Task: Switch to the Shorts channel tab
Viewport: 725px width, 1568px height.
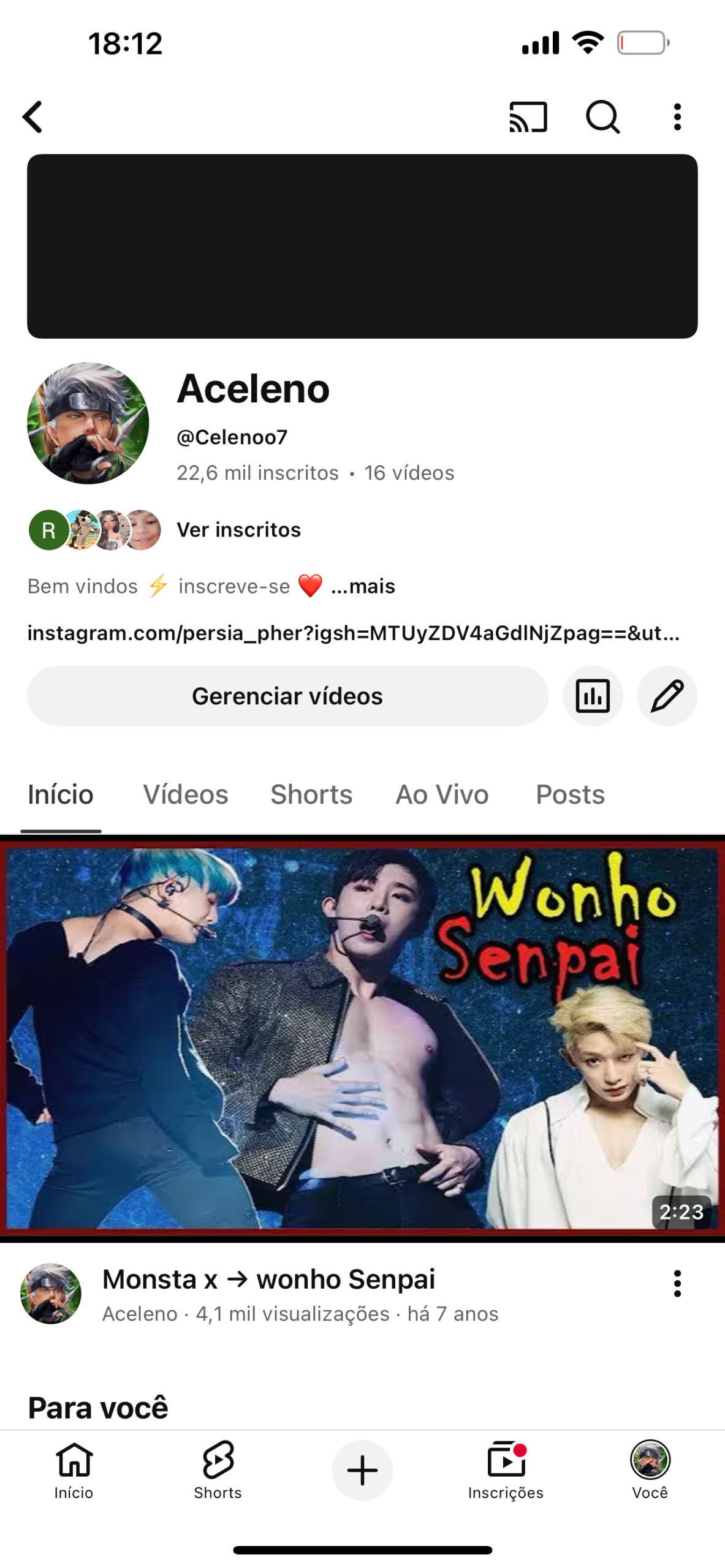Action: pos(311,794)
